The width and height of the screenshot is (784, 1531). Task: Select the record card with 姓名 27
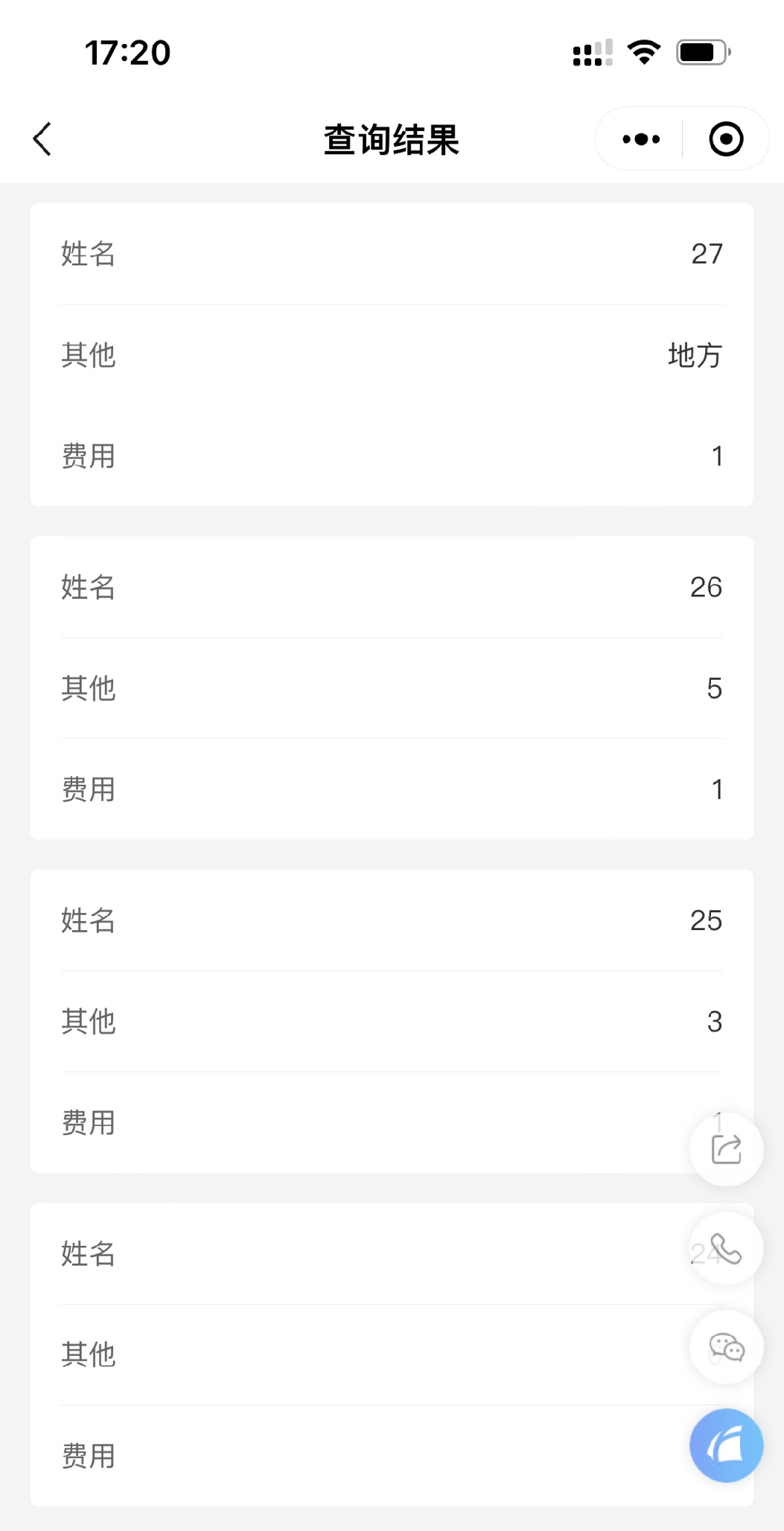391,354
